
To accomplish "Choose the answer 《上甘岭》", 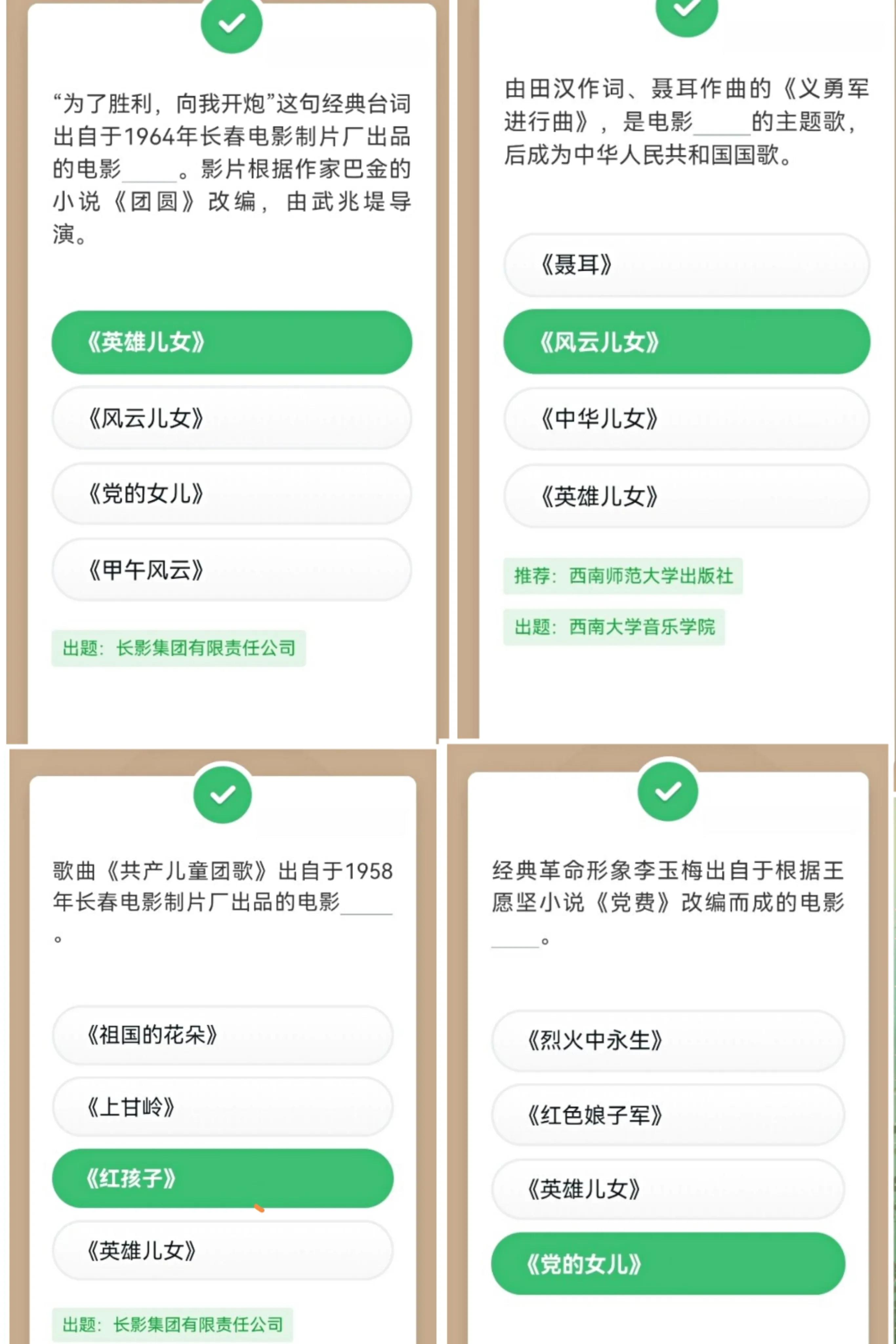I will click(x=223, y=1106).
